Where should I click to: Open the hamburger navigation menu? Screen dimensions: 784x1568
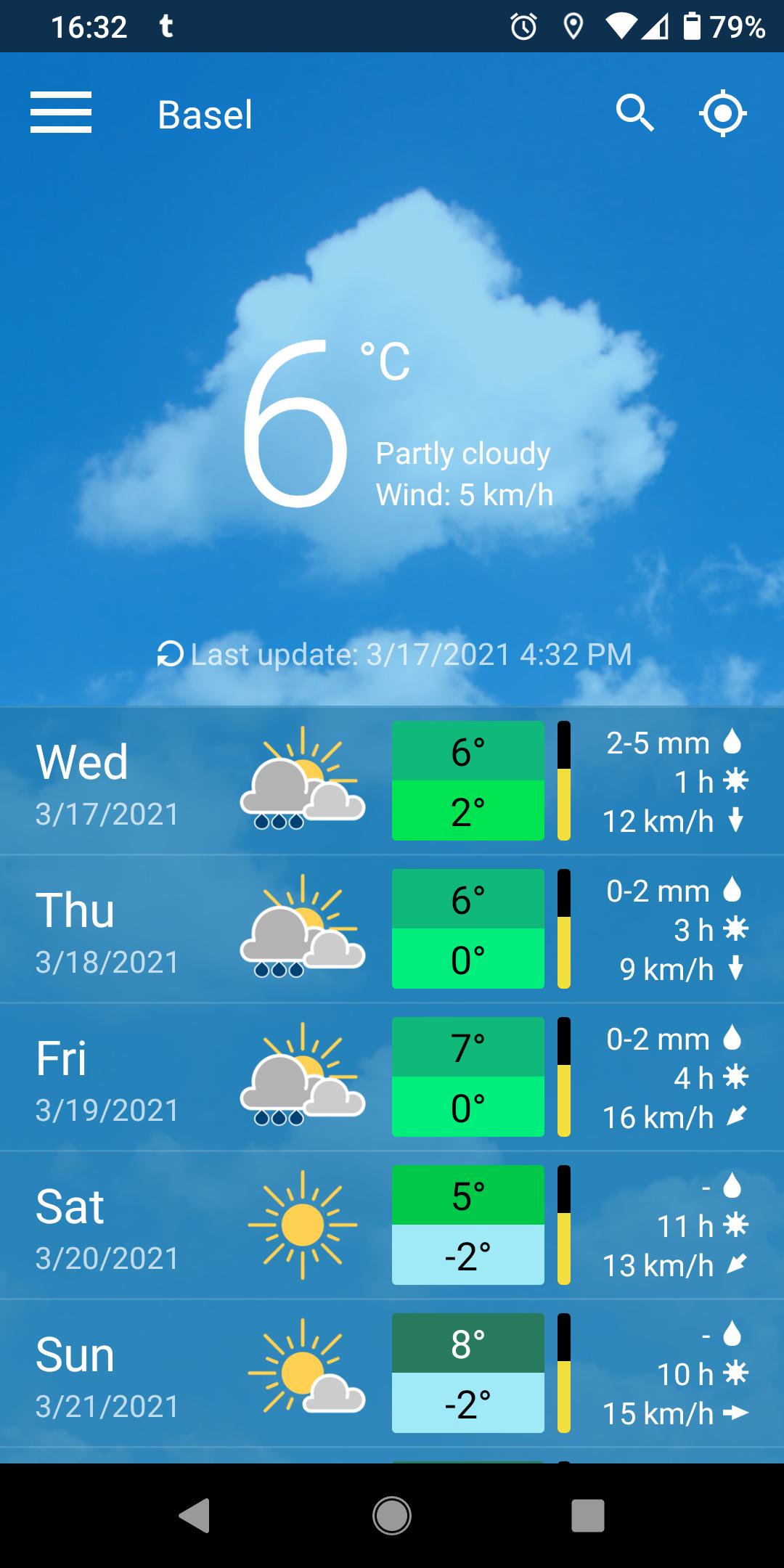61,113
